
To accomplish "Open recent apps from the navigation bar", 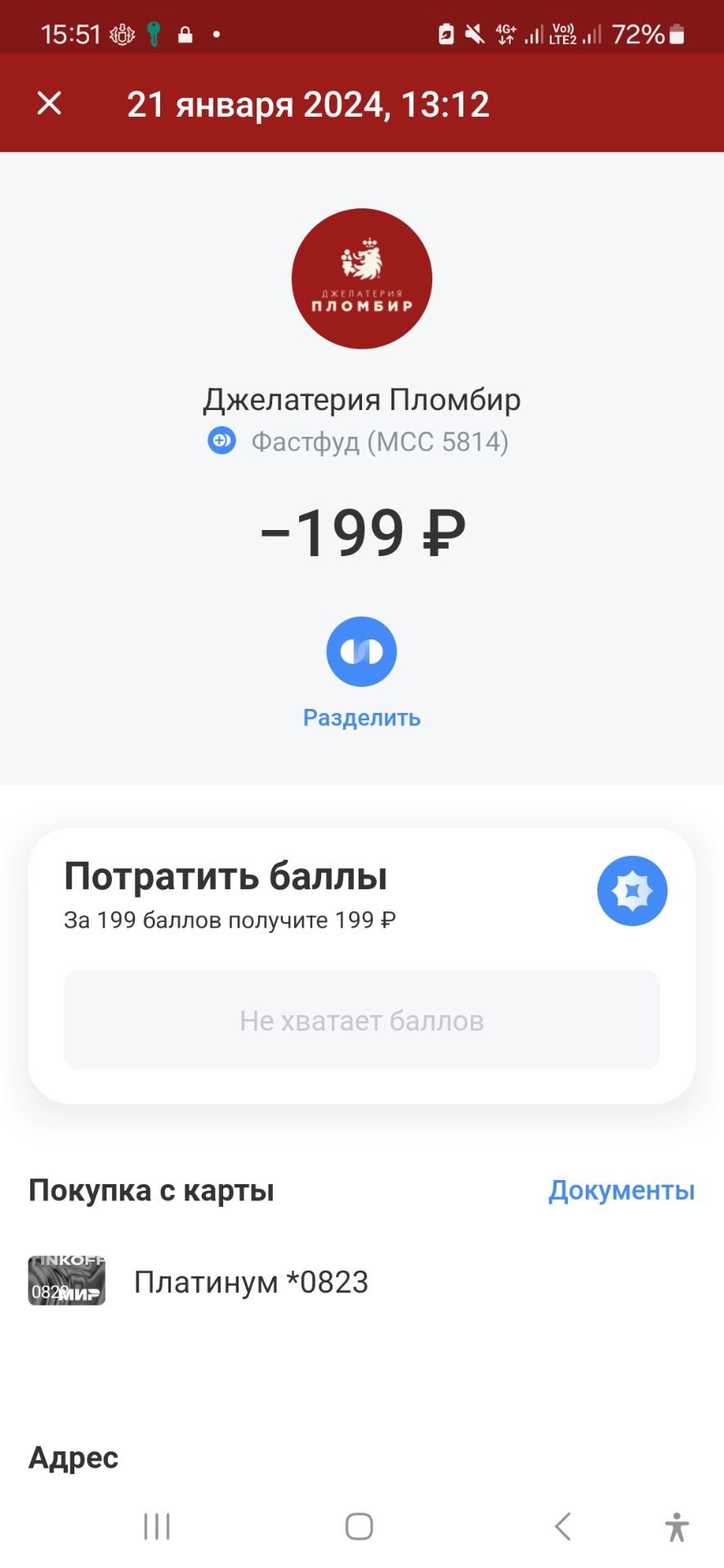I will 157,1526.
